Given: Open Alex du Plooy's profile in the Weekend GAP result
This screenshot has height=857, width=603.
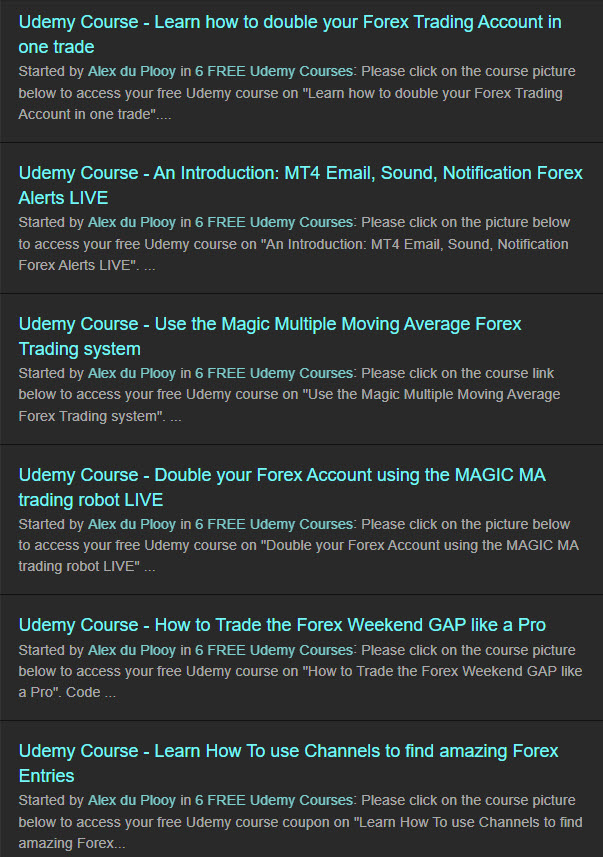Looking at the screenshot, I should (132, 650).
